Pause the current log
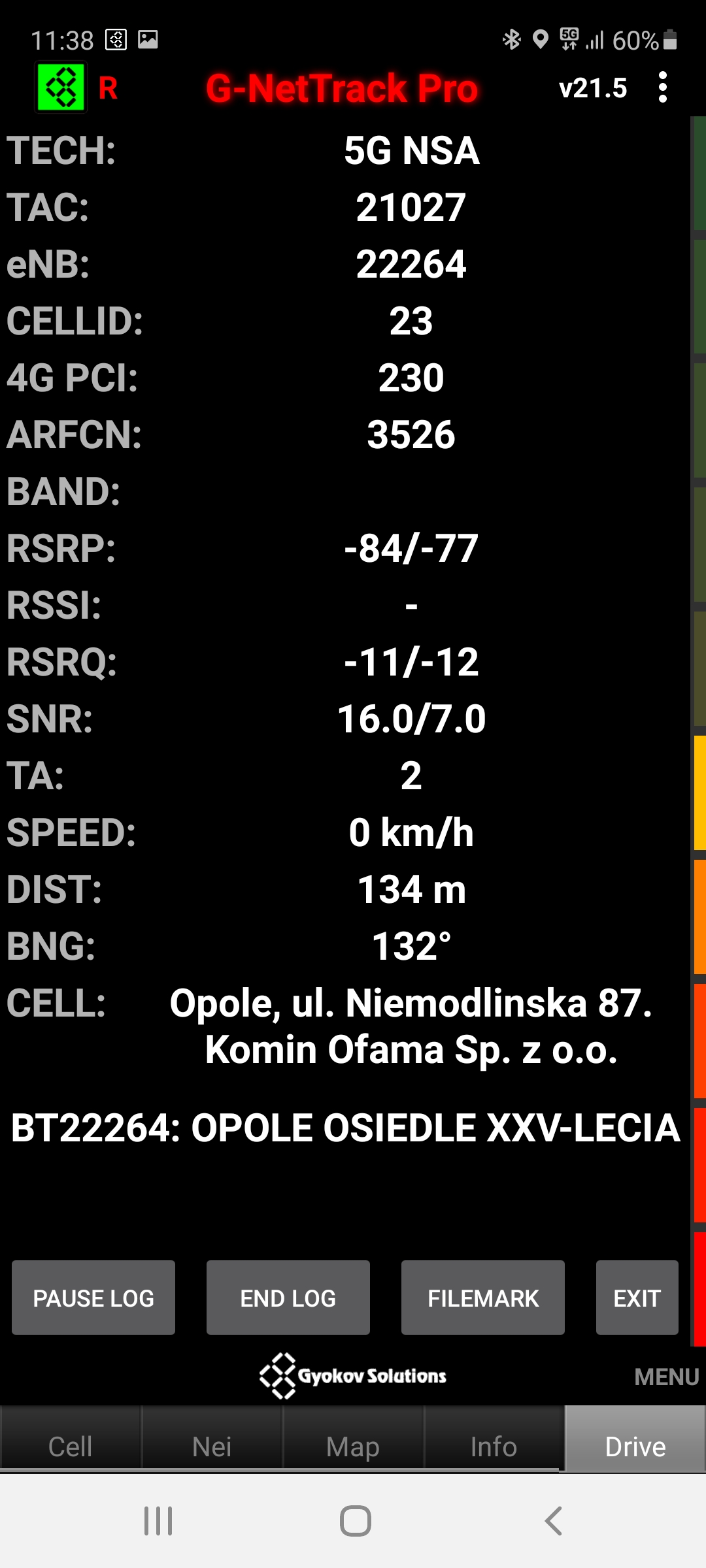Viewport: 706px width, 1568px height. pyautogui.click(x=93, y=1298)
